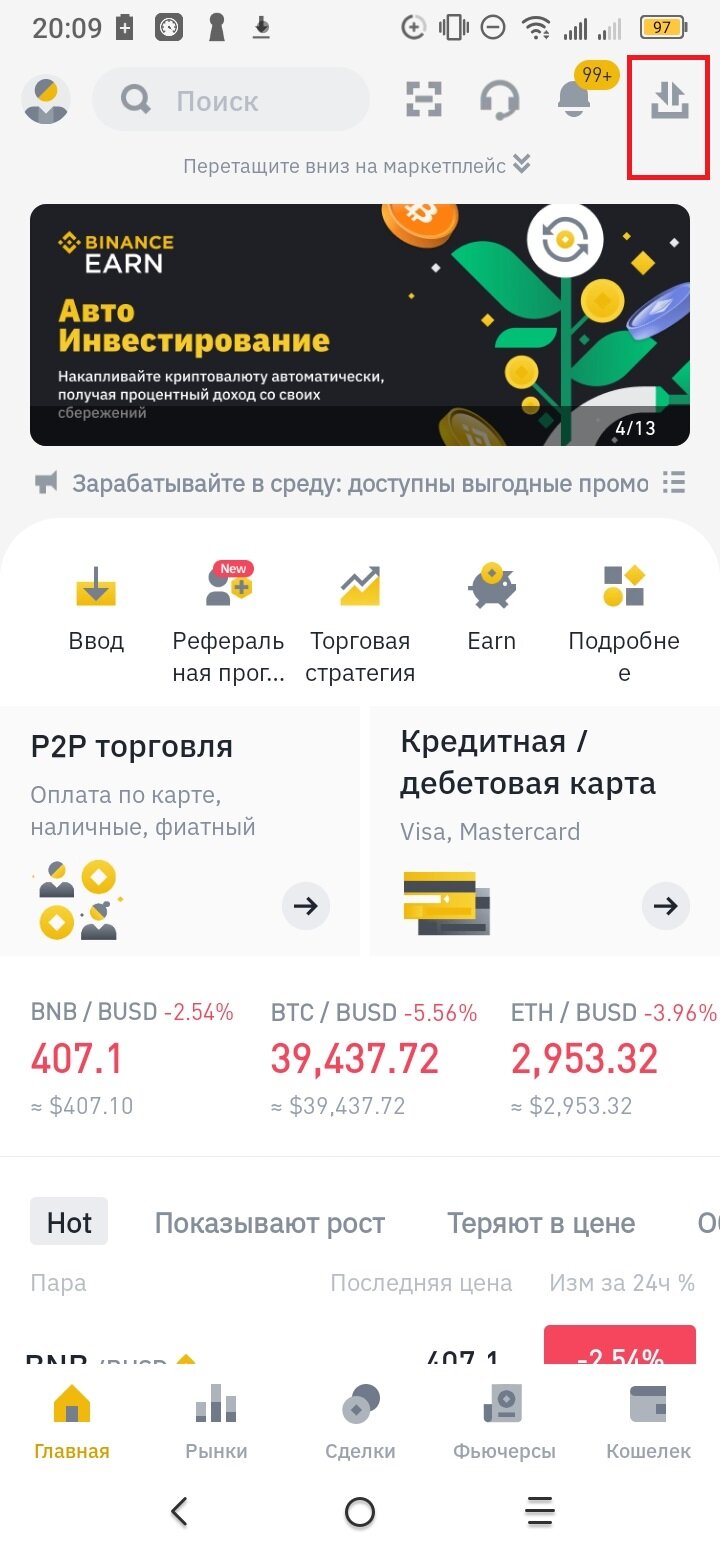This screenshot has width=720, height=1560.
Task: Tap the system back button
Action: [180, 1511]
